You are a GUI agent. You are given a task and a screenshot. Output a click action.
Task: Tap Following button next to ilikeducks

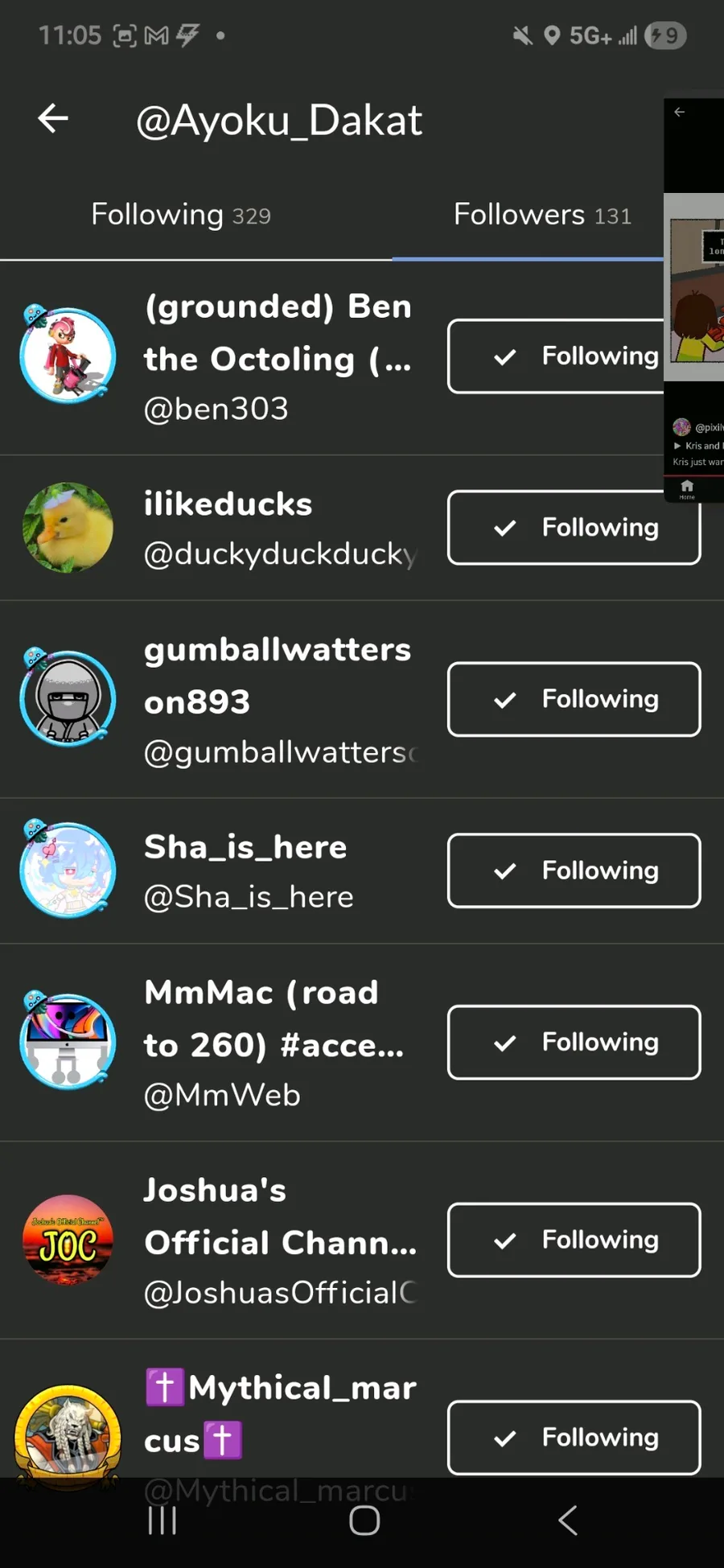[574, 528]
